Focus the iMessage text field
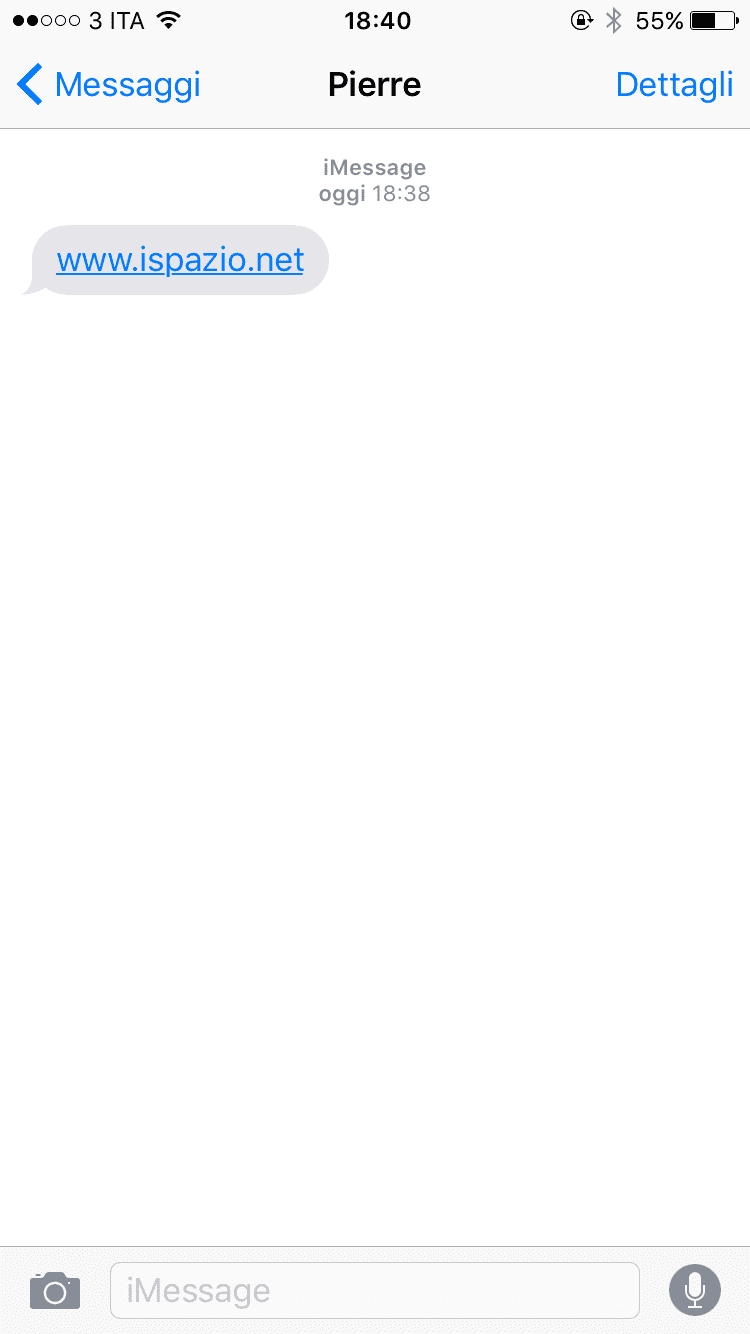The width and height of the screenshot is (750, 1334). pyautogui.click(x=374, y=1290)
